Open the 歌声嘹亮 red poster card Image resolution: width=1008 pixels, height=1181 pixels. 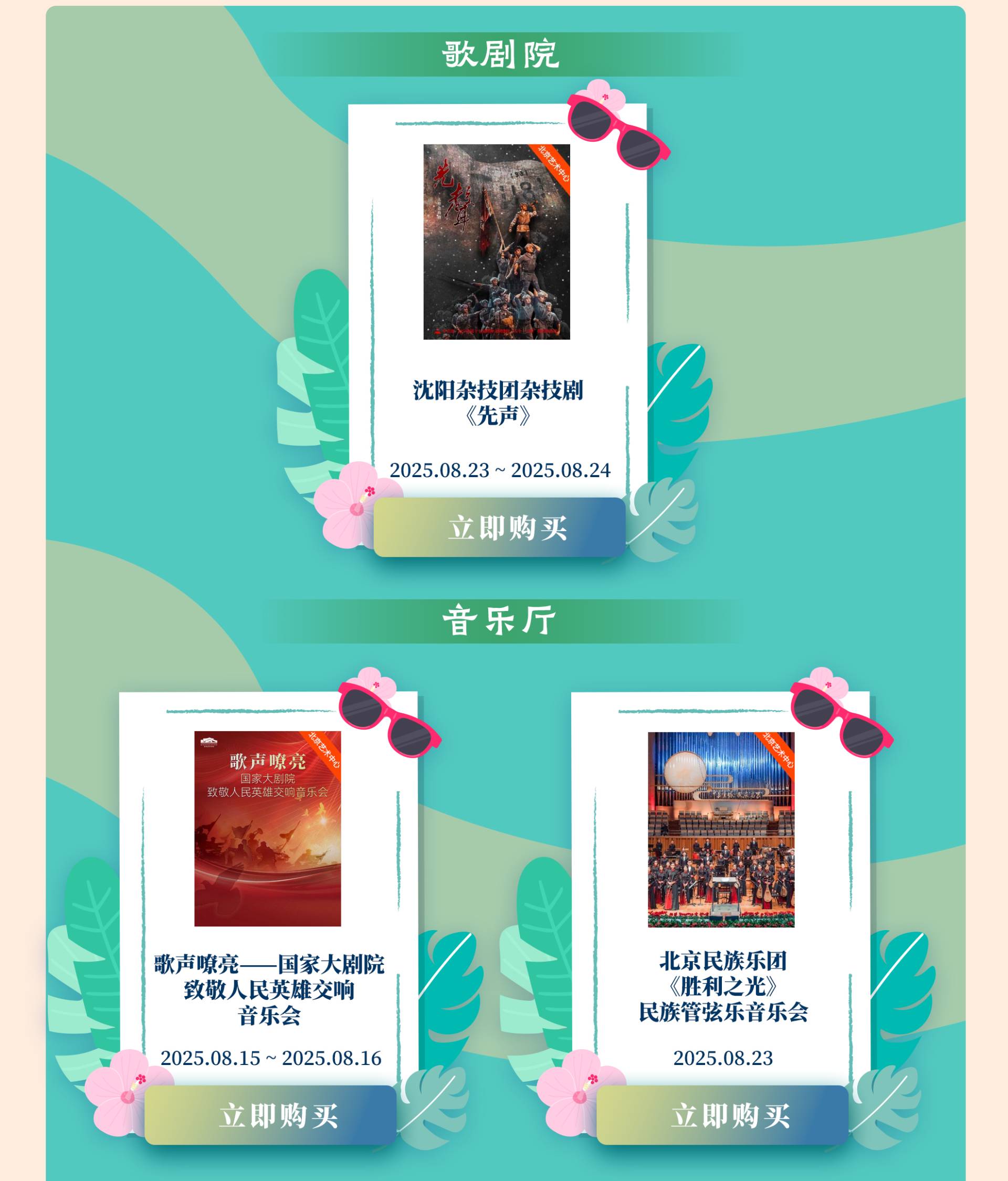(x=267, y=829)
